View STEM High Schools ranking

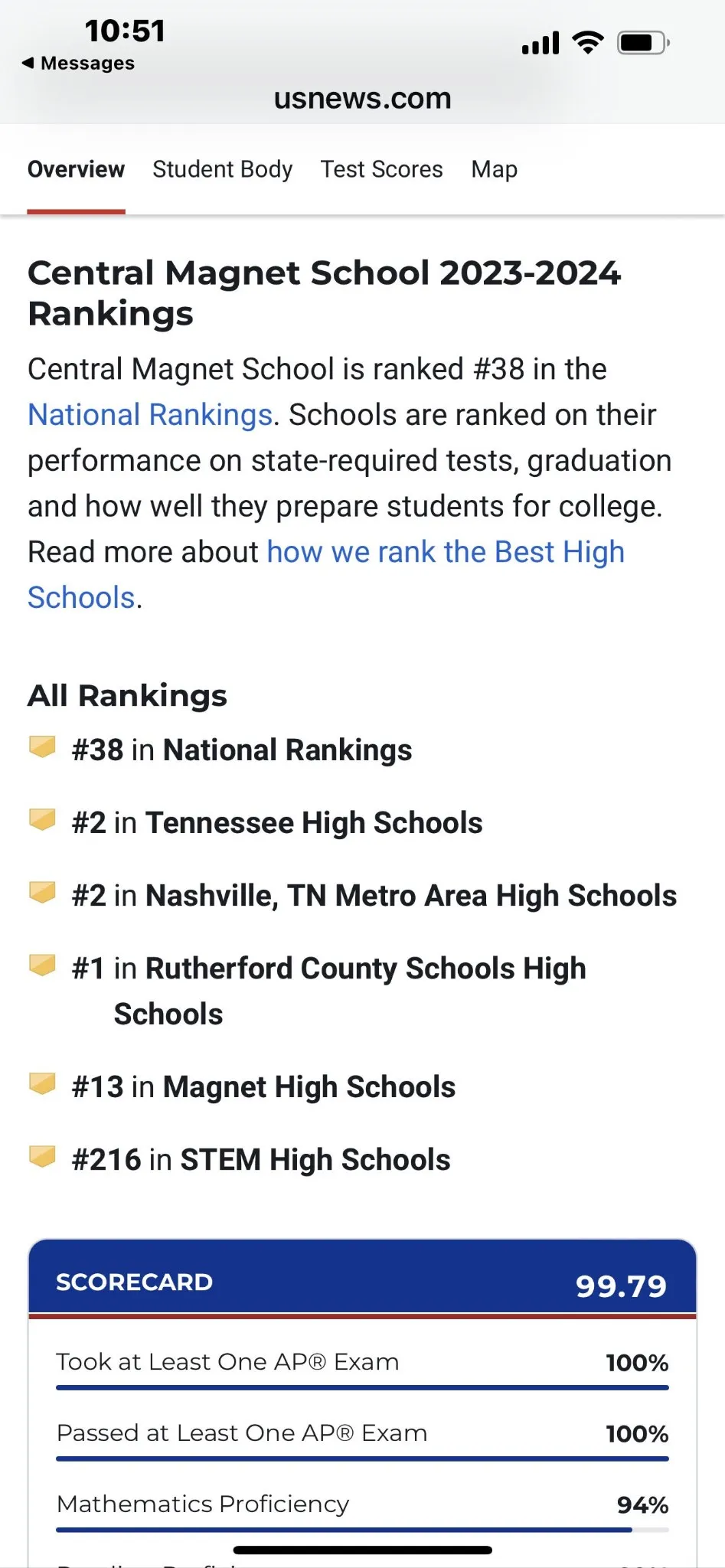point(315,1160)
